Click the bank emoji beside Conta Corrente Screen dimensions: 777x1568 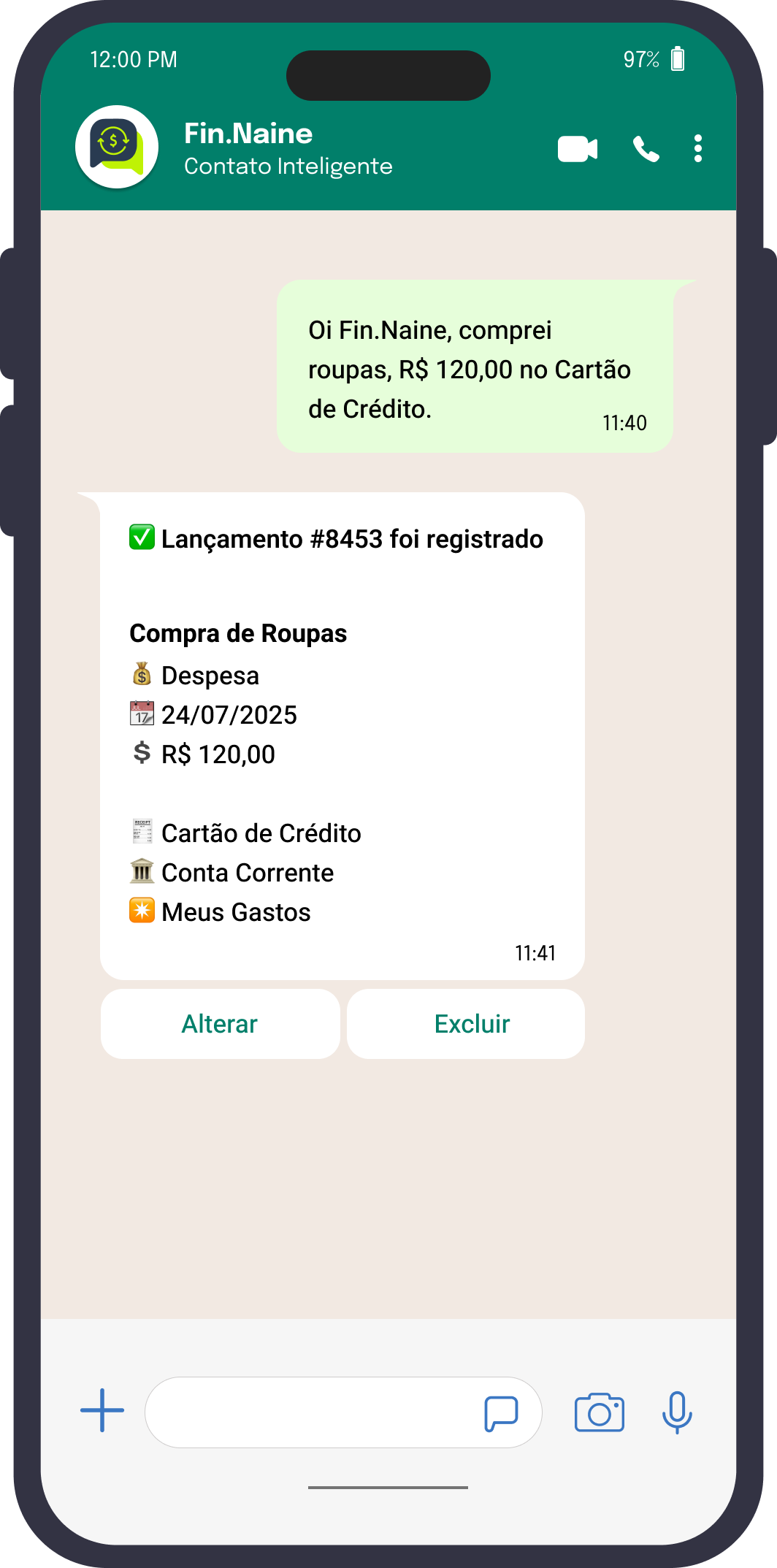[141, 871]
